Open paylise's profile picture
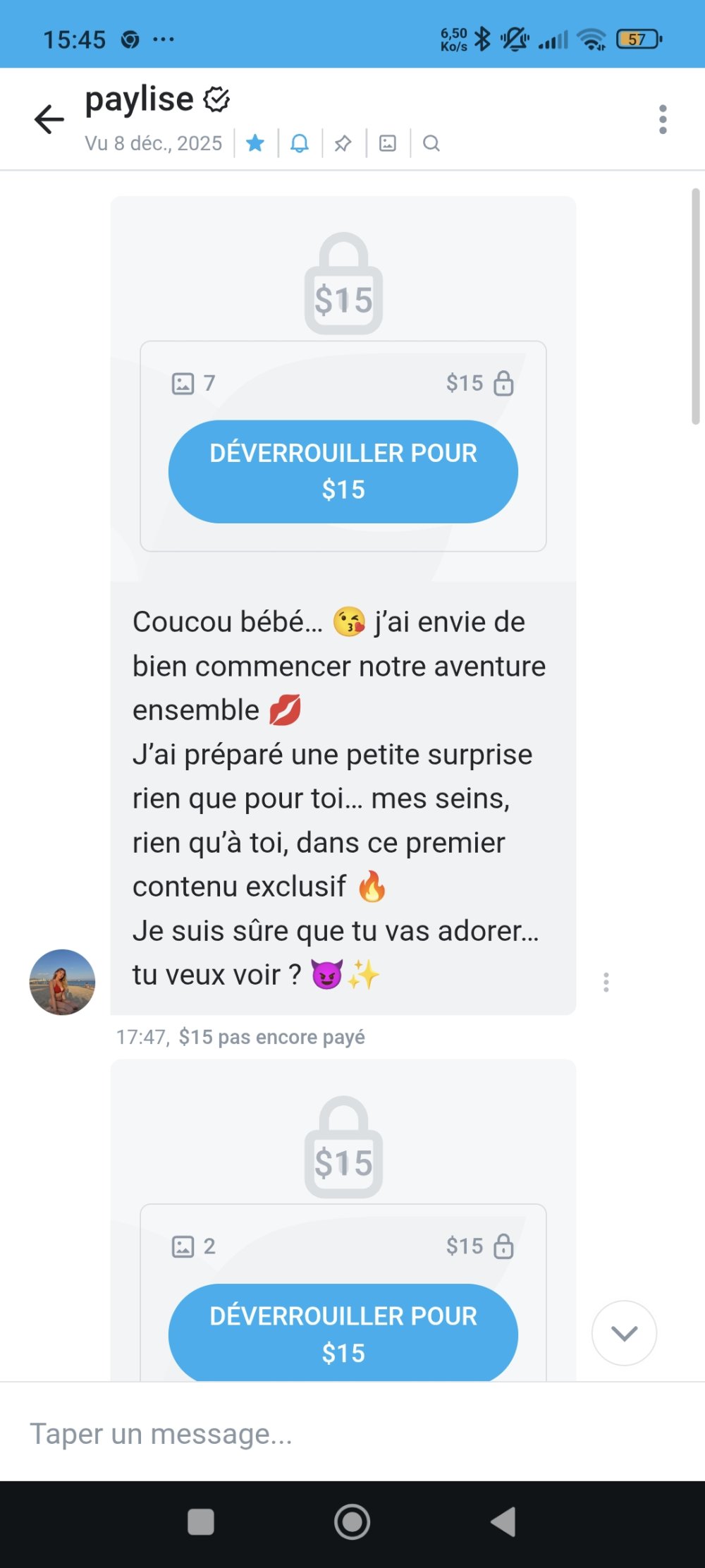 (x=62, y=982)
